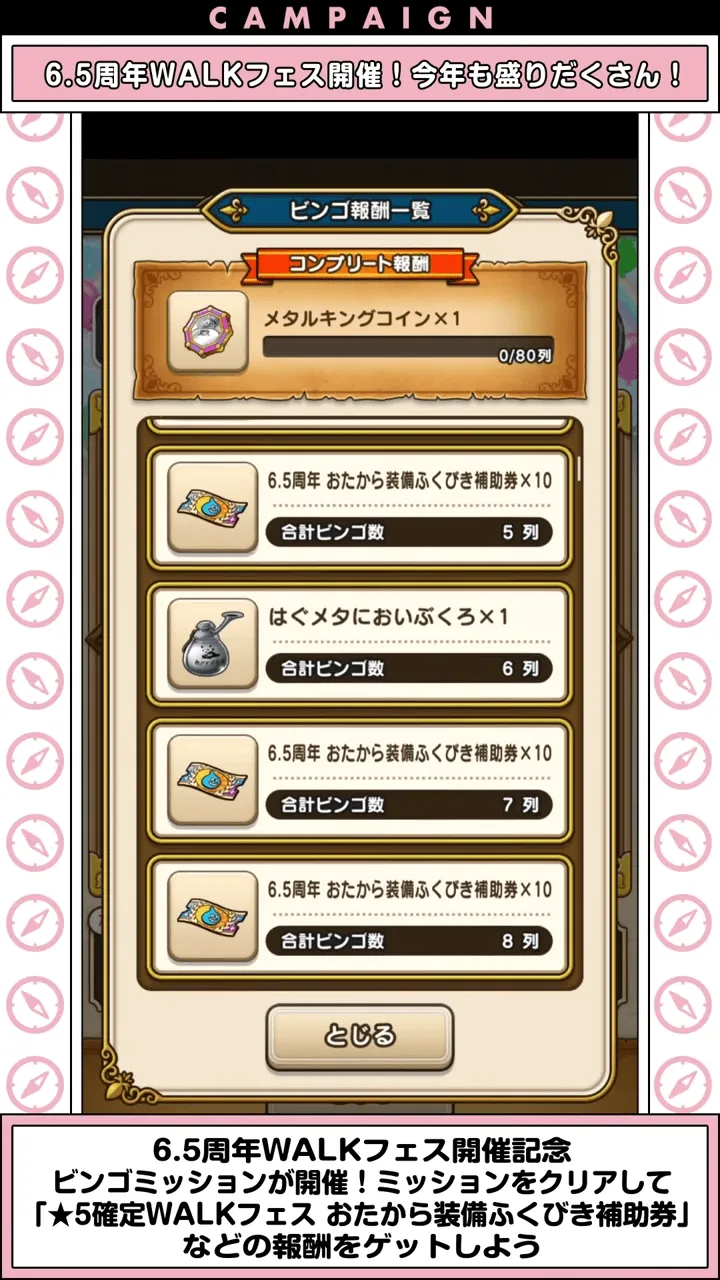Open the 6.5周年WALKフェス campaign banner
Viewport: 720px width, 1280px height.
(360, 70)
